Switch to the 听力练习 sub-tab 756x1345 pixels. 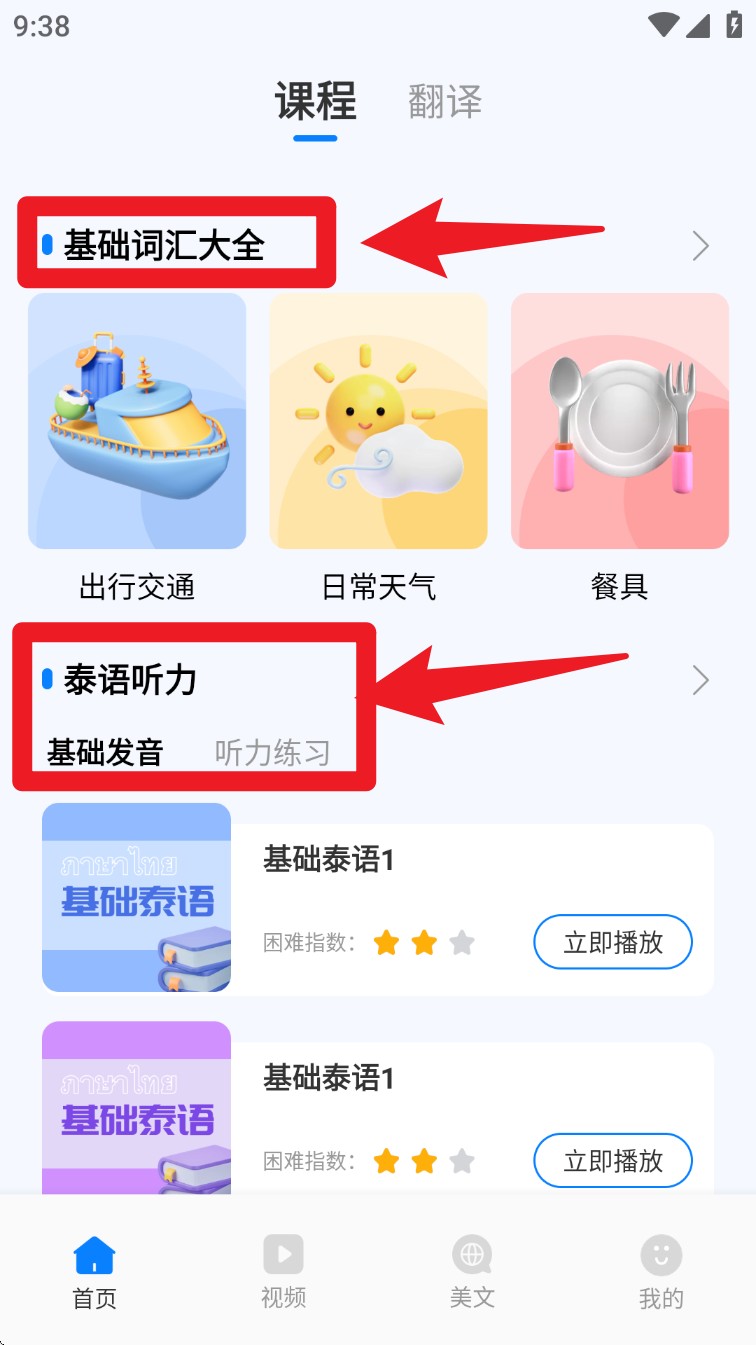pyautogui.click(x=272, y=752)
